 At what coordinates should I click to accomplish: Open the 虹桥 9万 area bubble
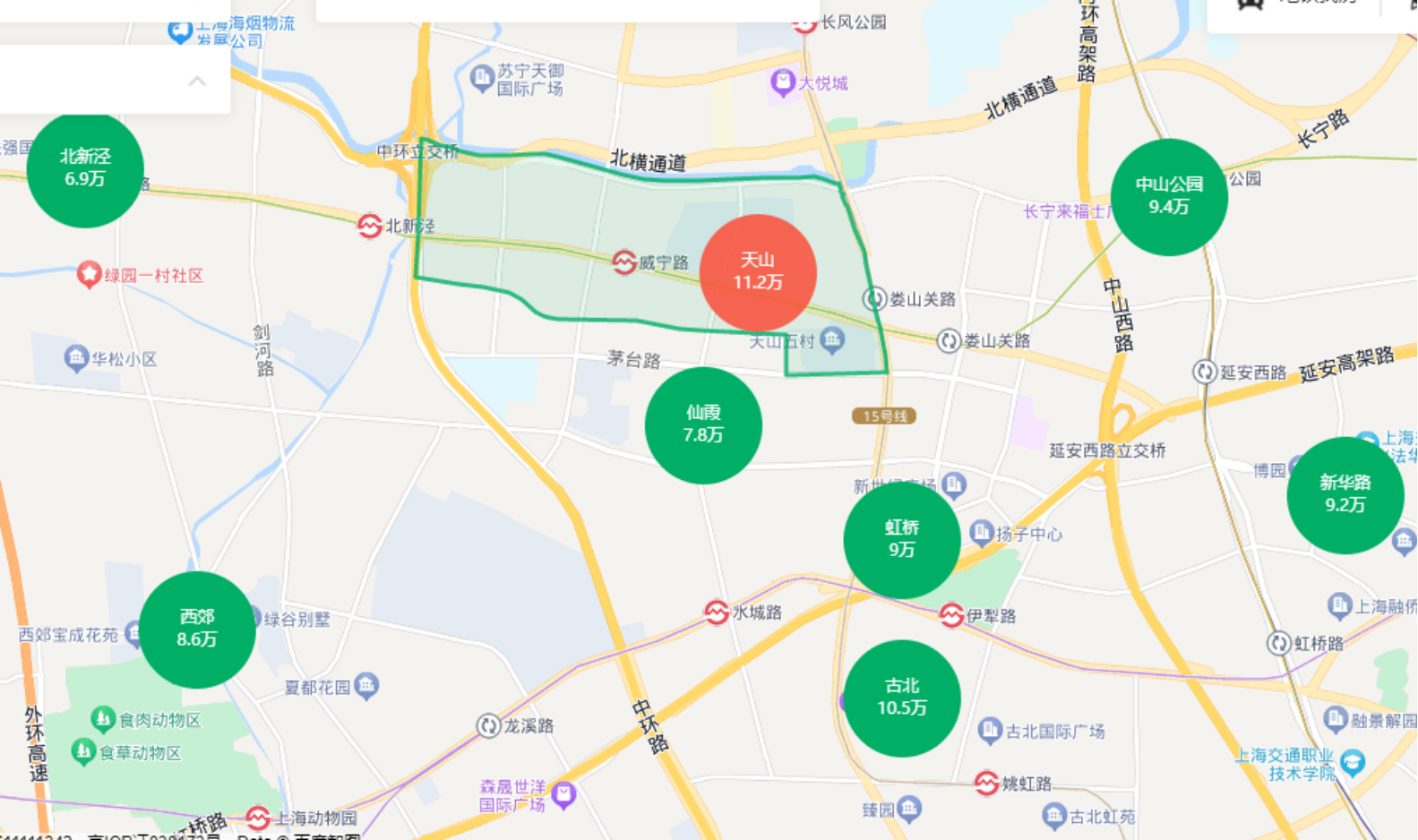[901, 539]
